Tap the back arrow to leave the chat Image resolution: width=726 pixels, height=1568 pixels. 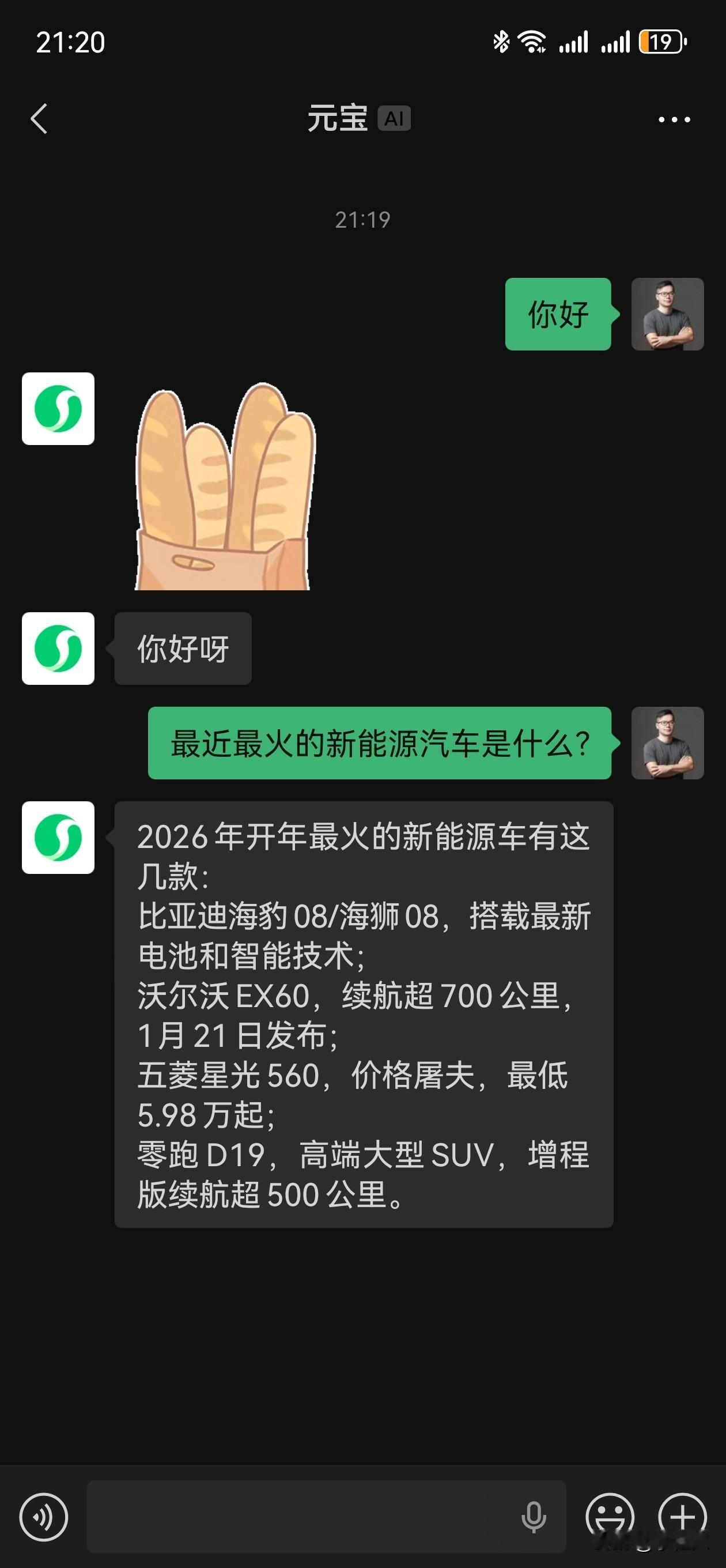pos(40,119)
